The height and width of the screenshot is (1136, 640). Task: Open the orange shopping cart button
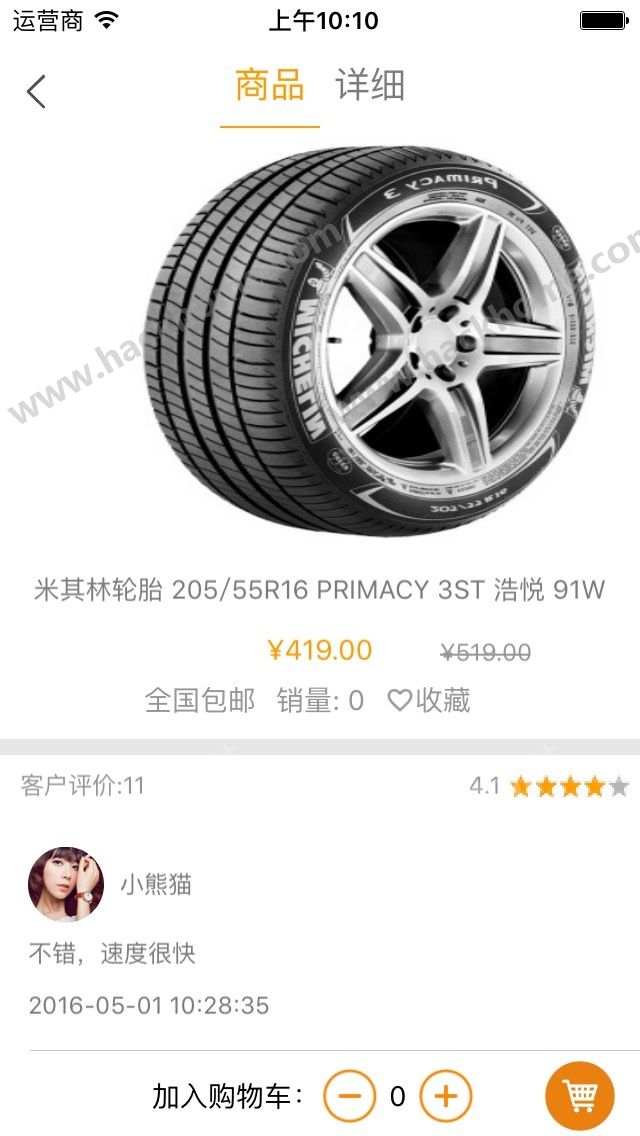coord(579,1096)
